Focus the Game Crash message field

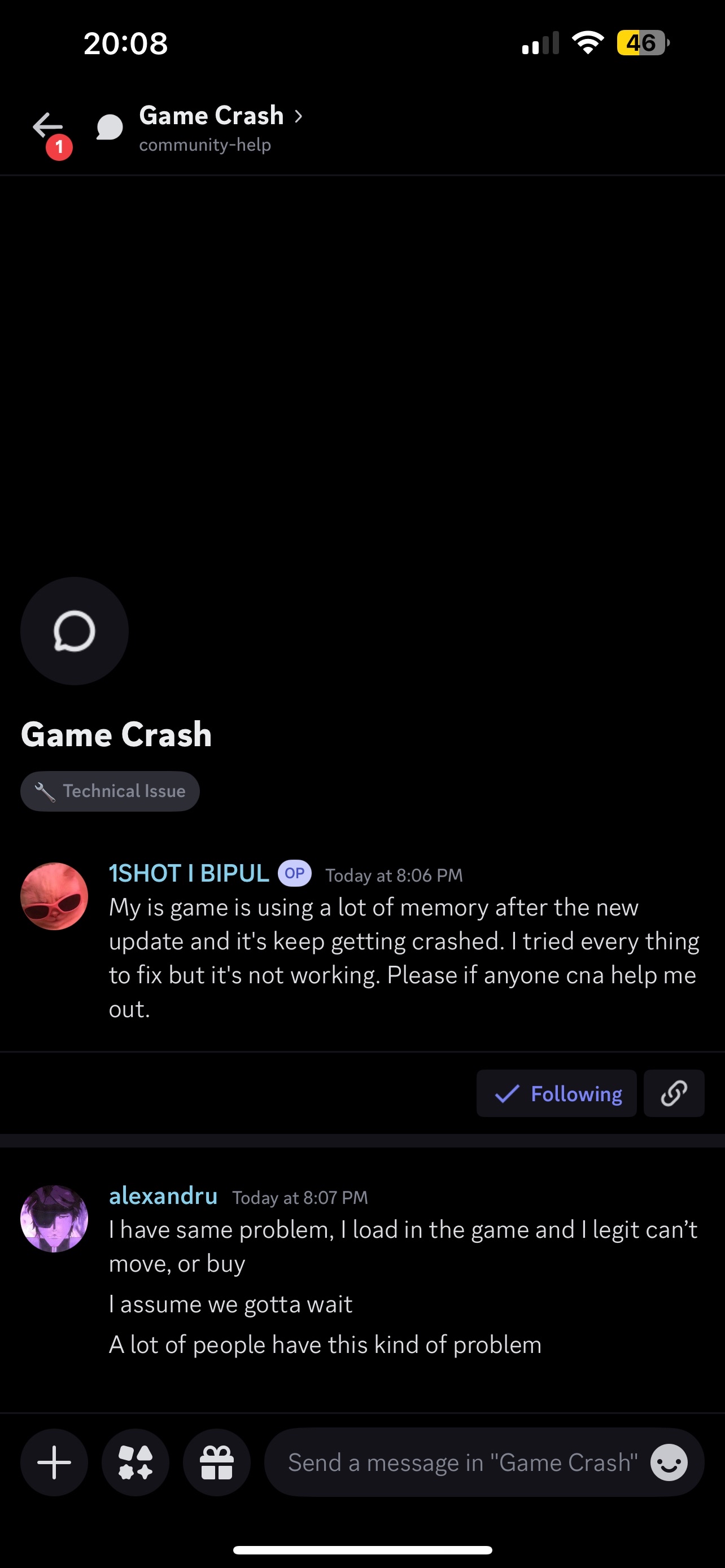coord(461,1462)
